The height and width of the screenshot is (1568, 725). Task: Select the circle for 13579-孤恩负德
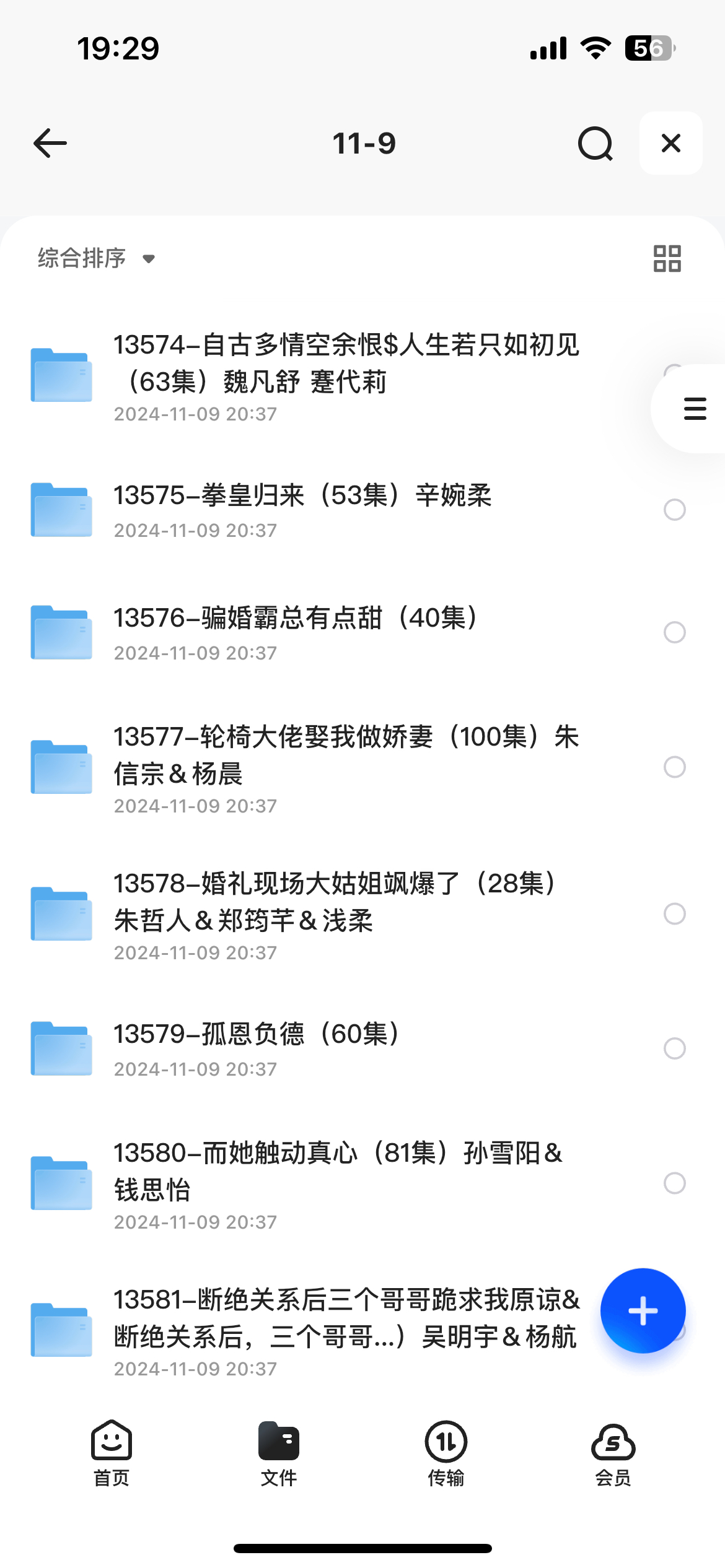click(674, 1048)
